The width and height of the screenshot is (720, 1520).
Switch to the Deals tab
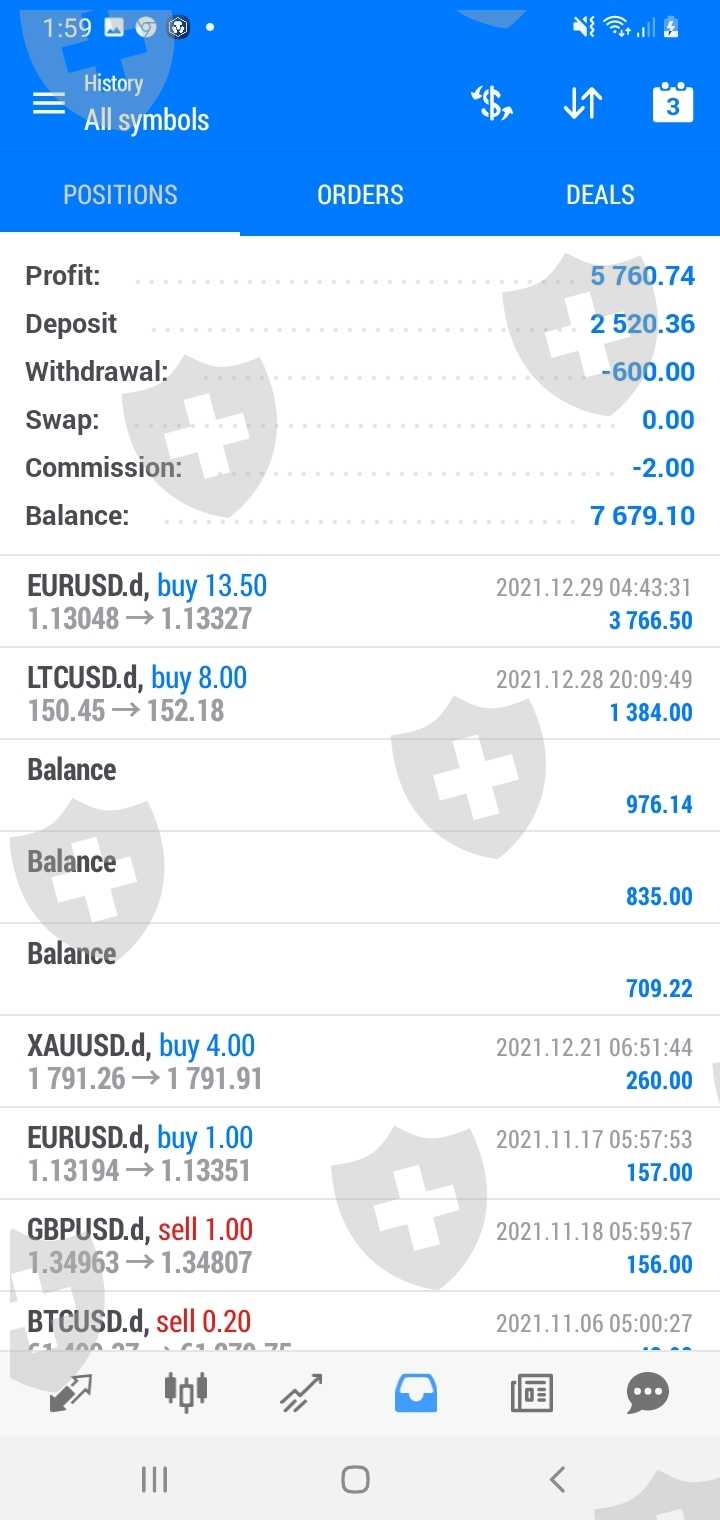pyautogui.click(x=600, y=194)
